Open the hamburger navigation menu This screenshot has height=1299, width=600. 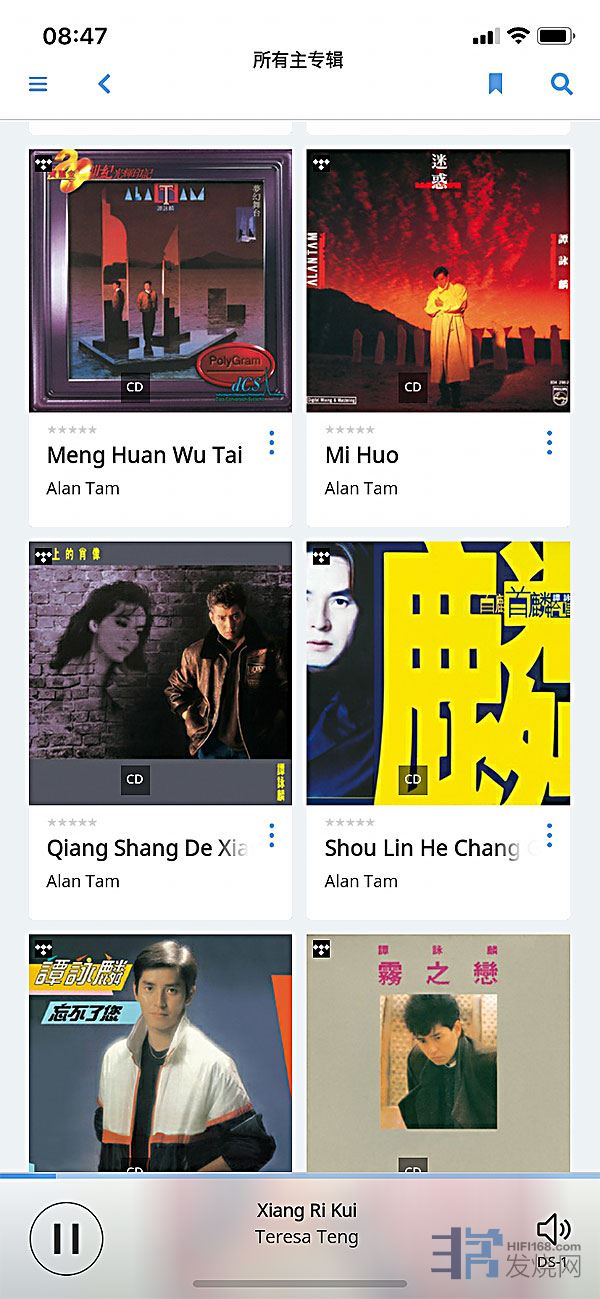38,84
